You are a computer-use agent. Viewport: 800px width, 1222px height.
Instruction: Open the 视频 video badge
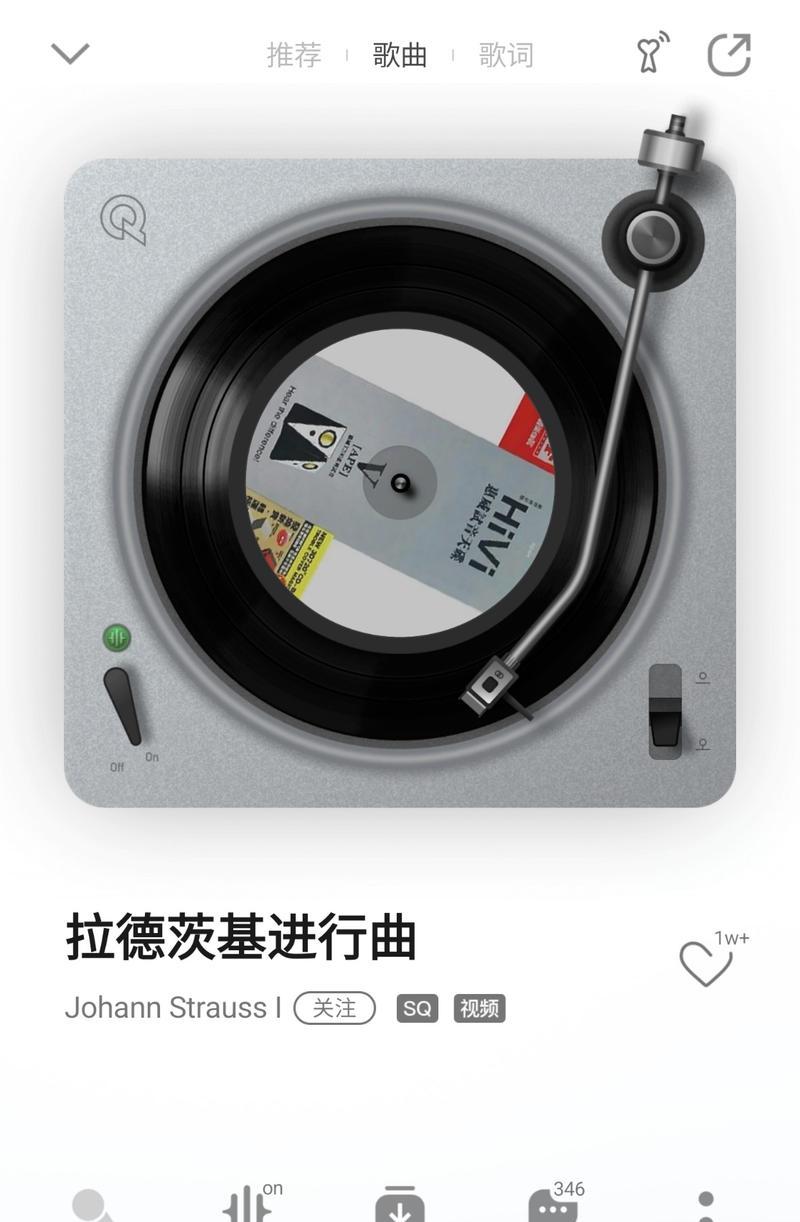479,1008
